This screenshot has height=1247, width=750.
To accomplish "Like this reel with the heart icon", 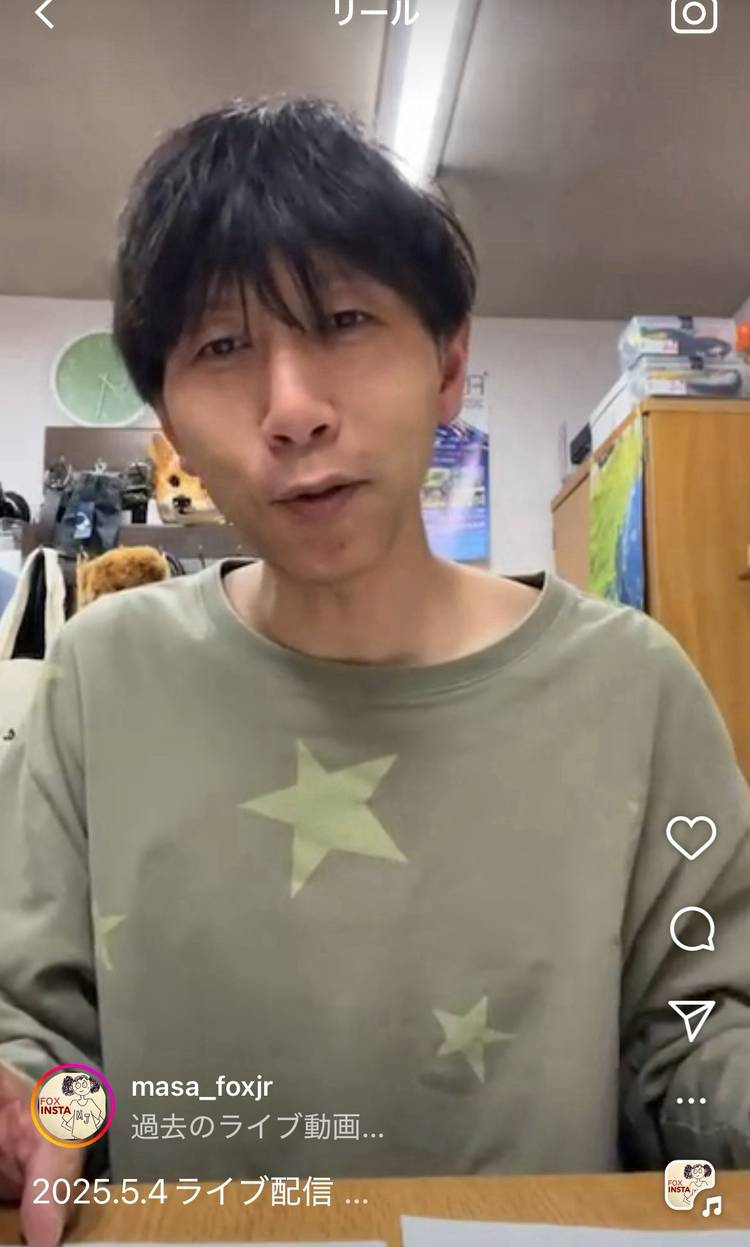I will point(692,838).
